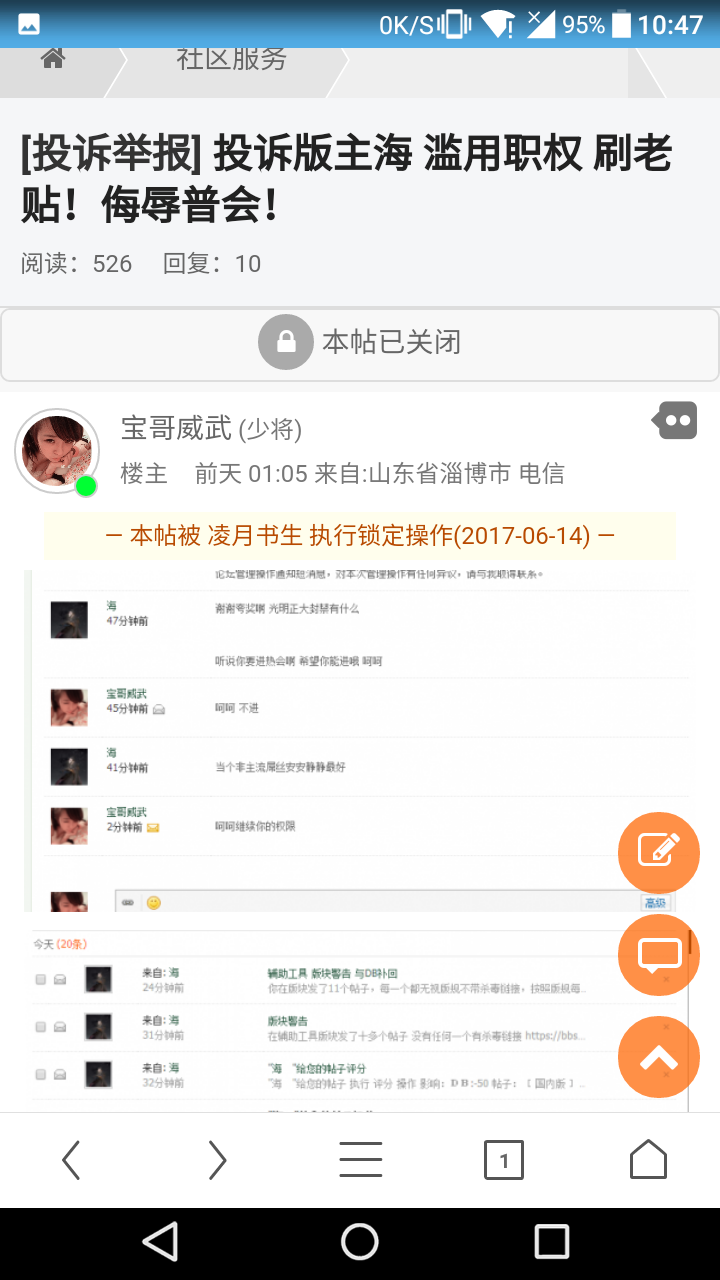This screenshot has height=1280, width=720.
Task: Go to the forum home icon
Action: tap(53, 58)
